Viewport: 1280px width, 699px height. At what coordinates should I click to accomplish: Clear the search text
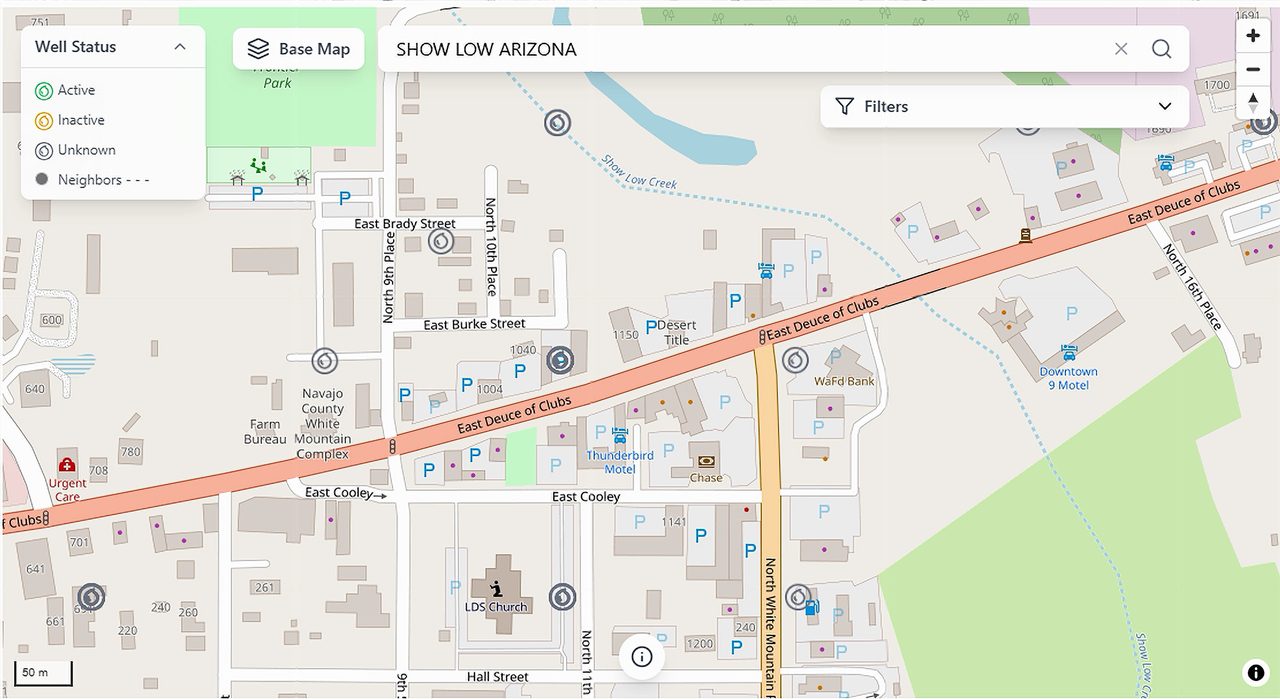[1121, 49]
